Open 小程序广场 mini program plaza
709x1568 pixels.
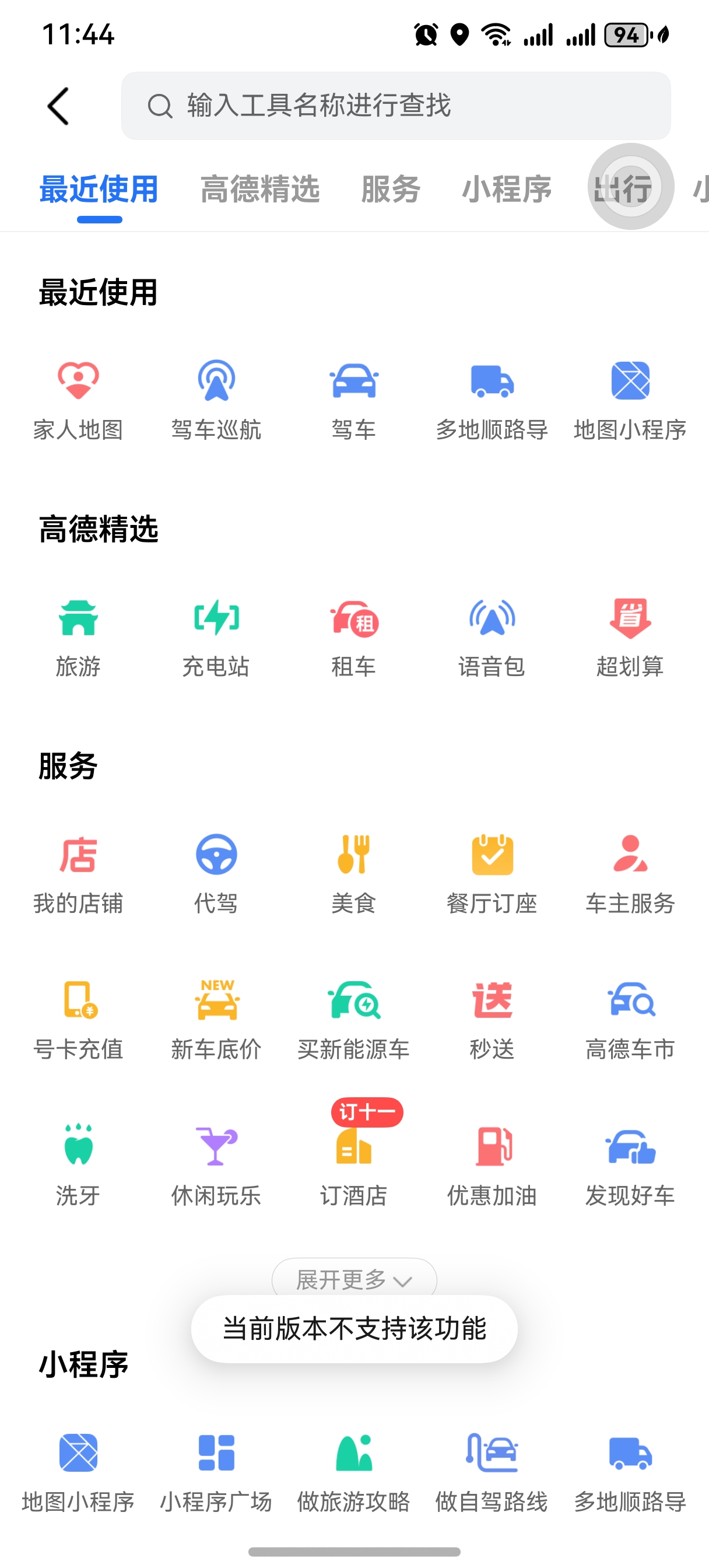pos(216,1471)
